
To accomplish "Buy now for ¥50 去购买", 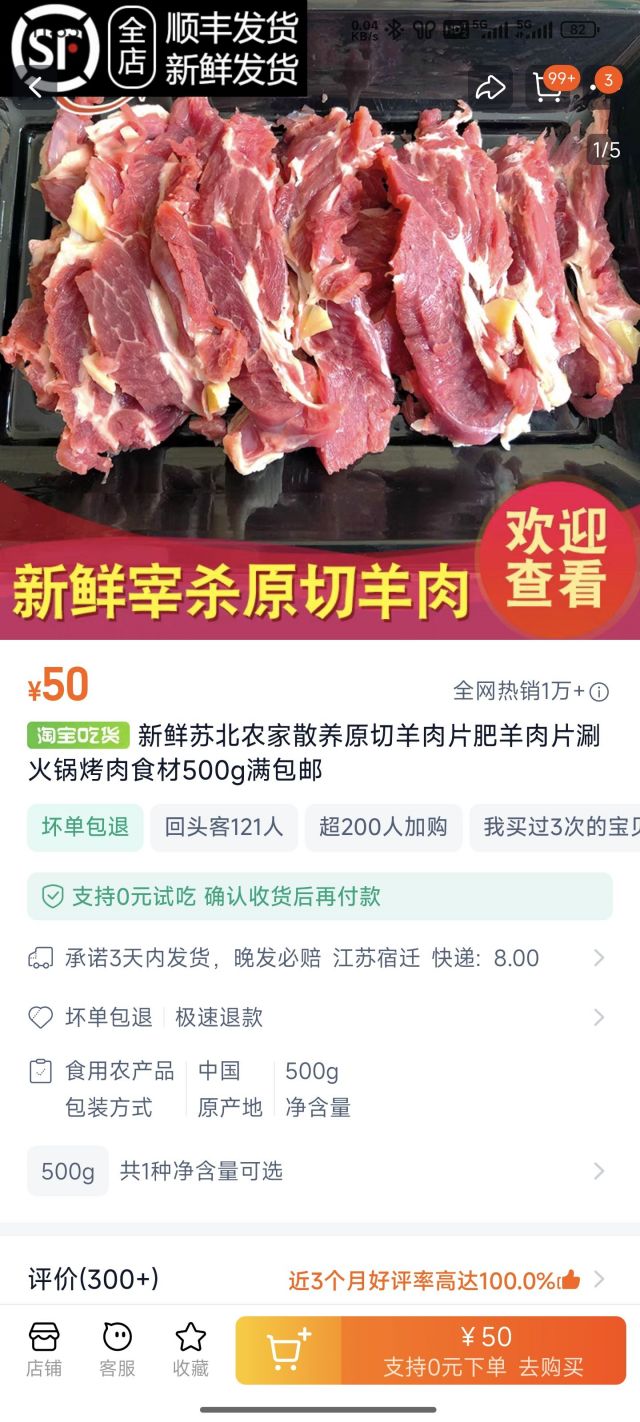I will (484, 1350).
